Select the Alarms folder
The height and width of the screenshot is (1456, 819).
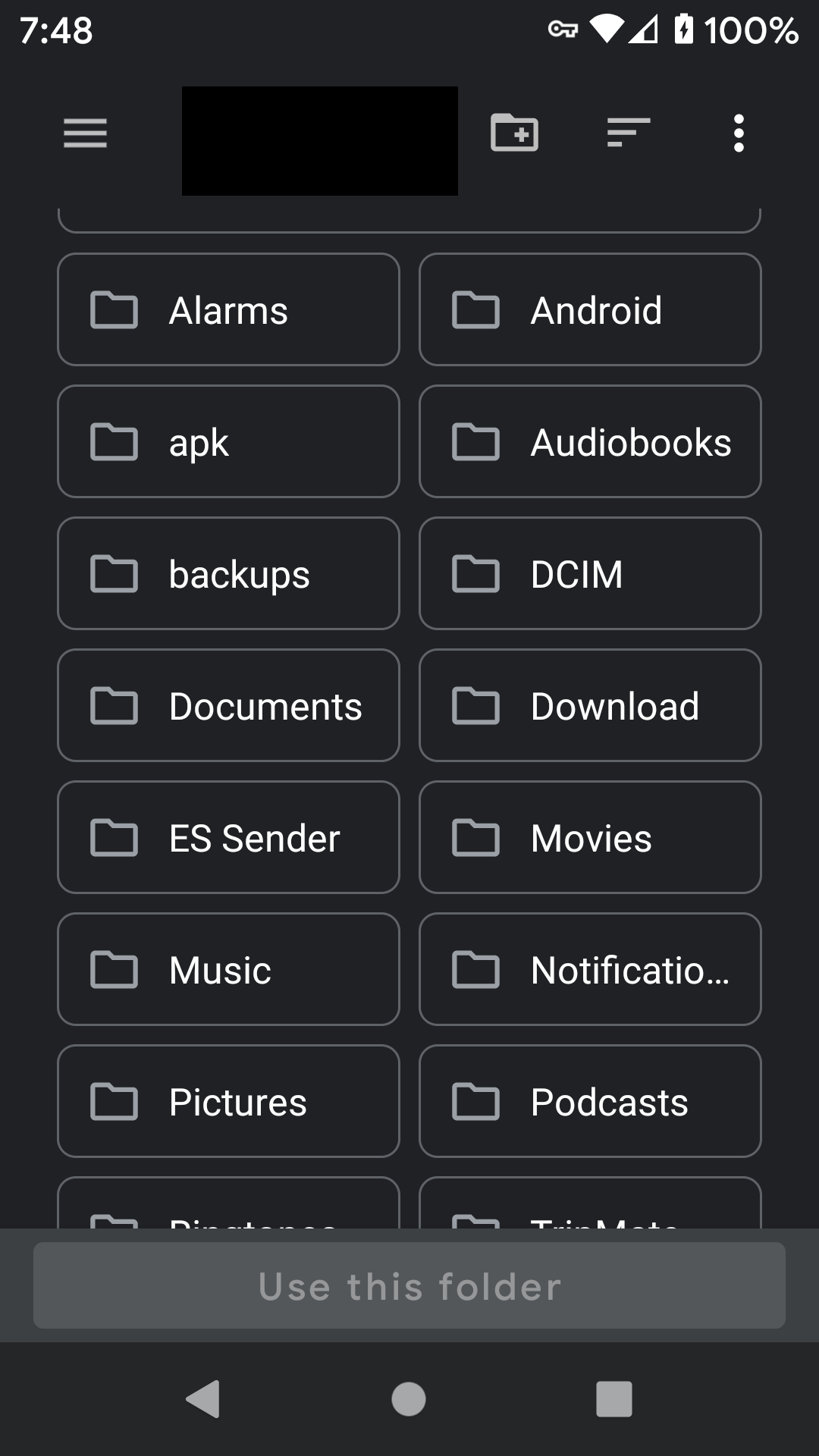coord(228,309)
